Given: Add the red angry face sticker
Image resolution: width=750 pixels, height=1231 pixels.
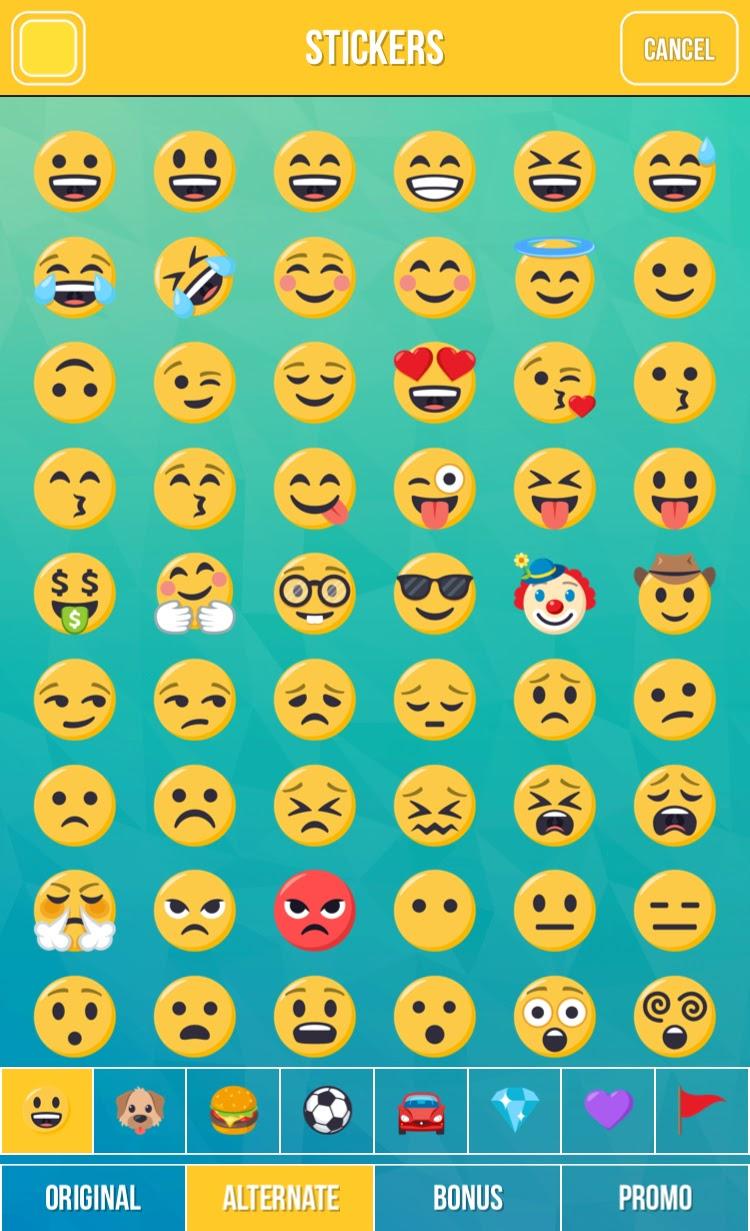Looking at the screenshot, I should [315, 910].
